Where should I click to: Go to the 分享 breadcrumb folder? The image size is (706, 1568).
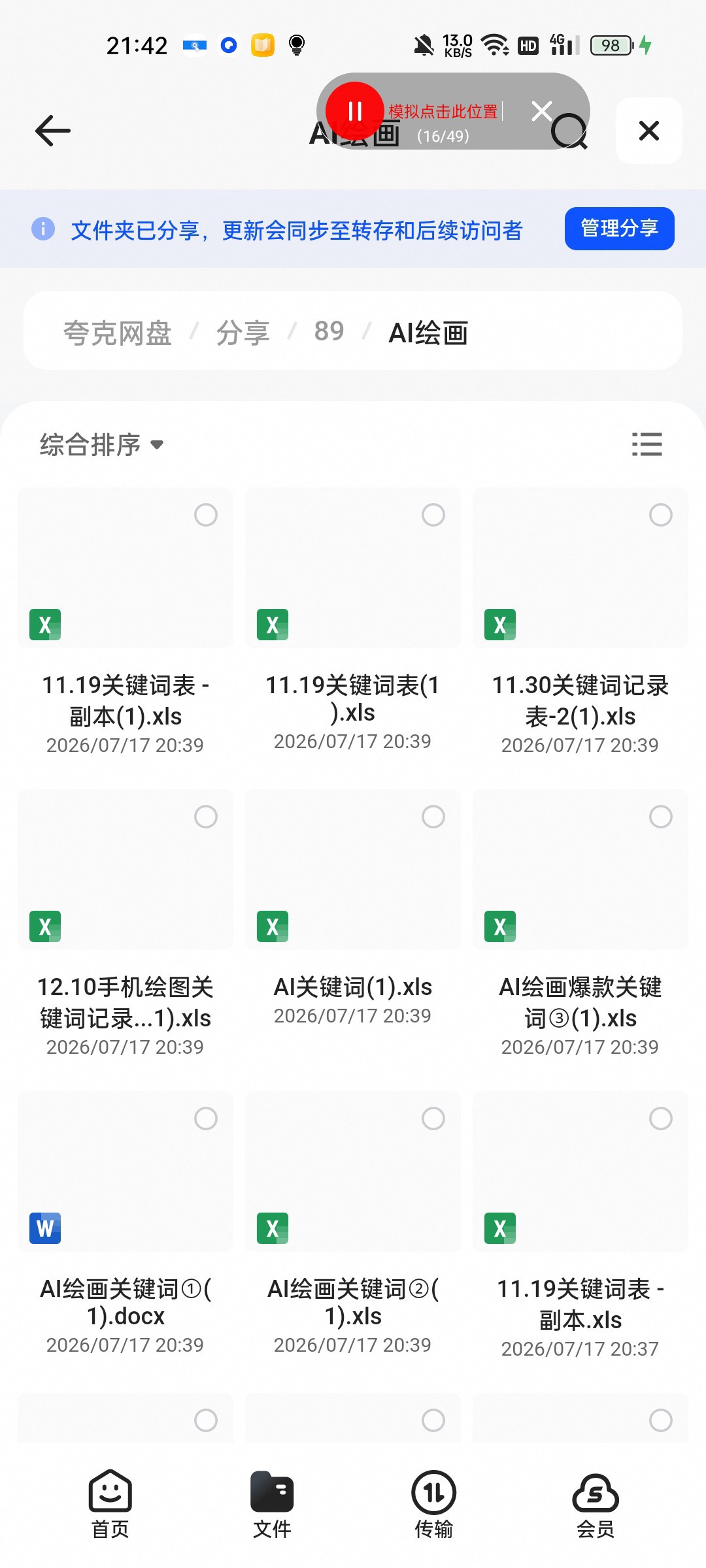click(x=243, y=333)
